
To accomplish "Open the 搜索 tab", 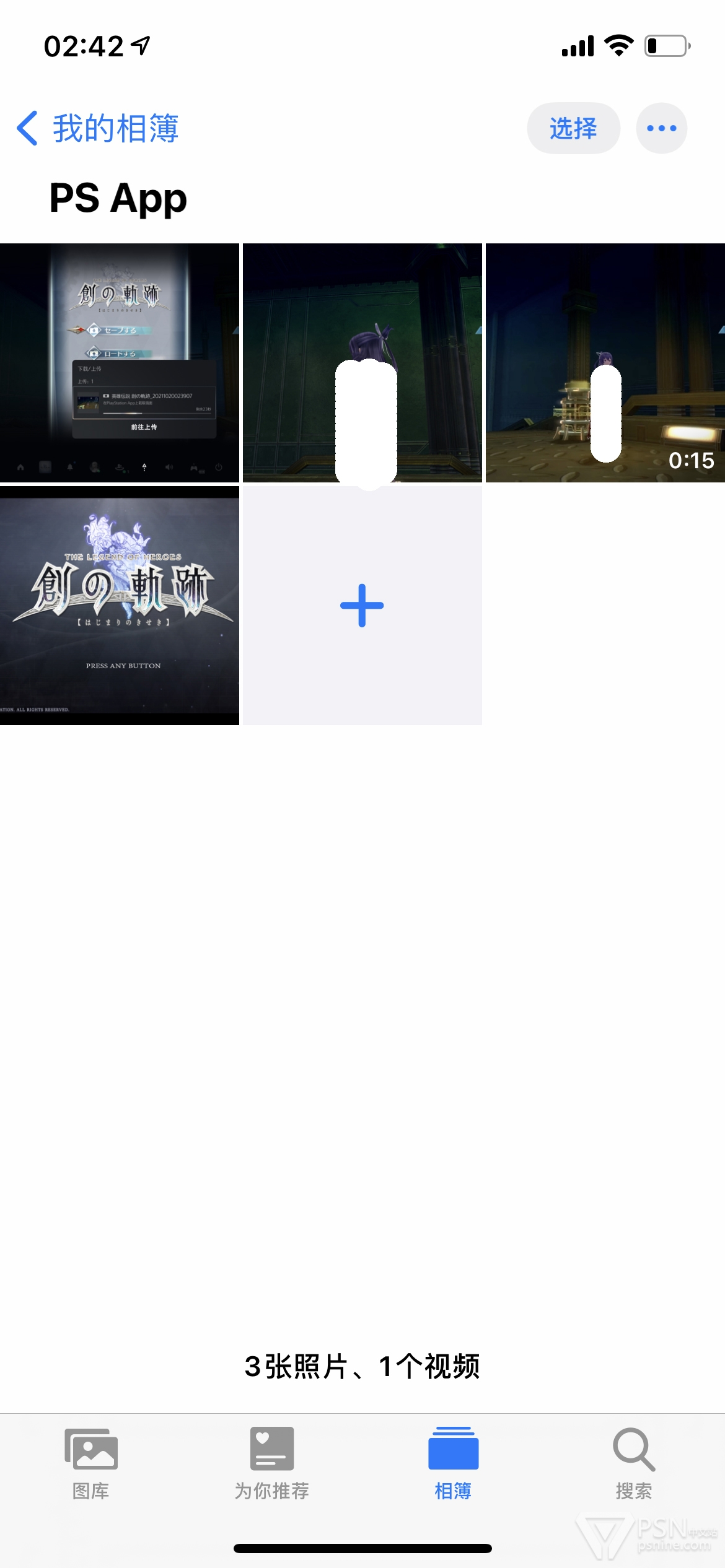I will click(634, 1464).
